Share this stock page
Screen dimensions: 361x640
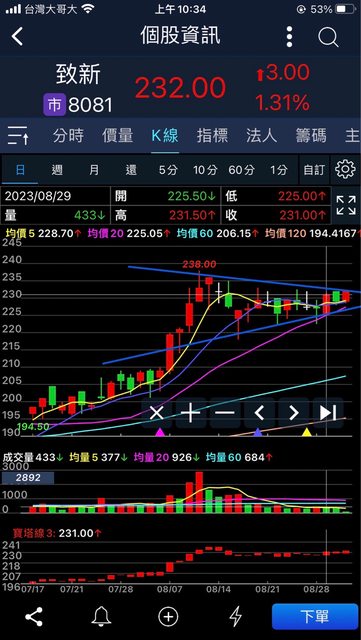pyautogui.click(x=34, y=616)
